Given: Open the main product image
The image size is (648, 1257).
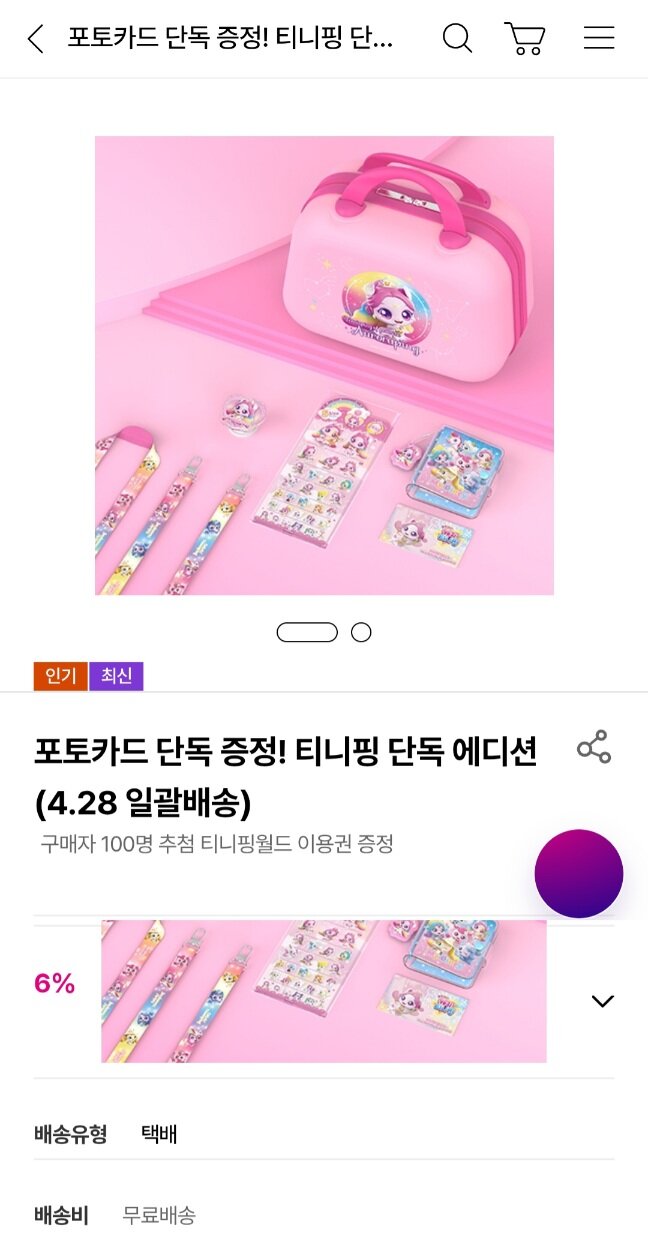Looking at the screenshot, I should coord(324,365).
